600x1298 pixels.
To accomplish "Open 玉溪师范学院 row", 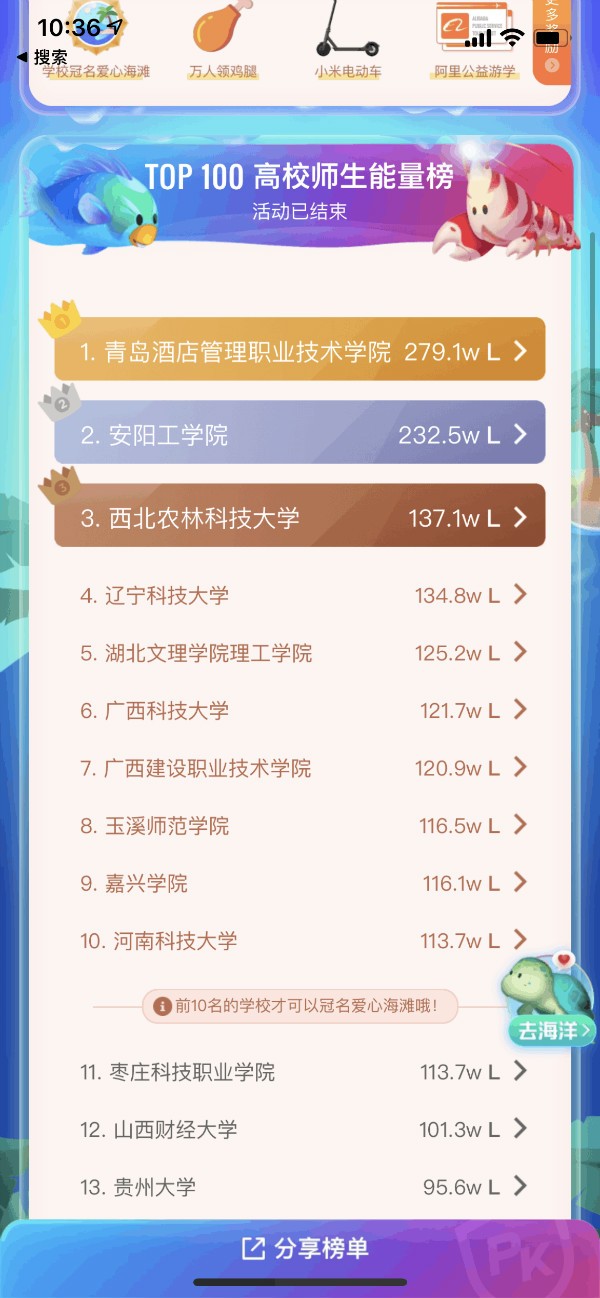I will 300,826.
